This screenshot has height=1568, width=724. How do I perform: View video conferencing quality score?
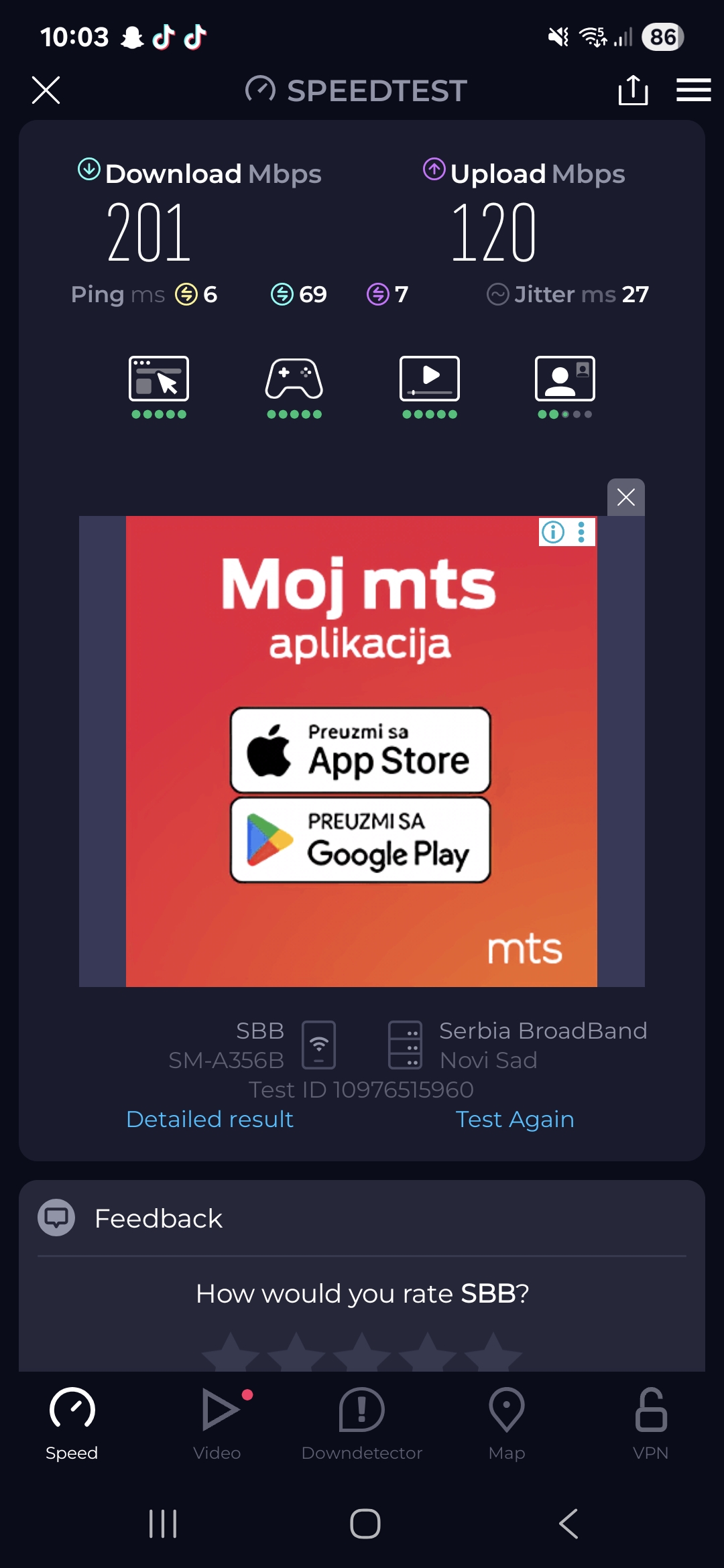564,387
